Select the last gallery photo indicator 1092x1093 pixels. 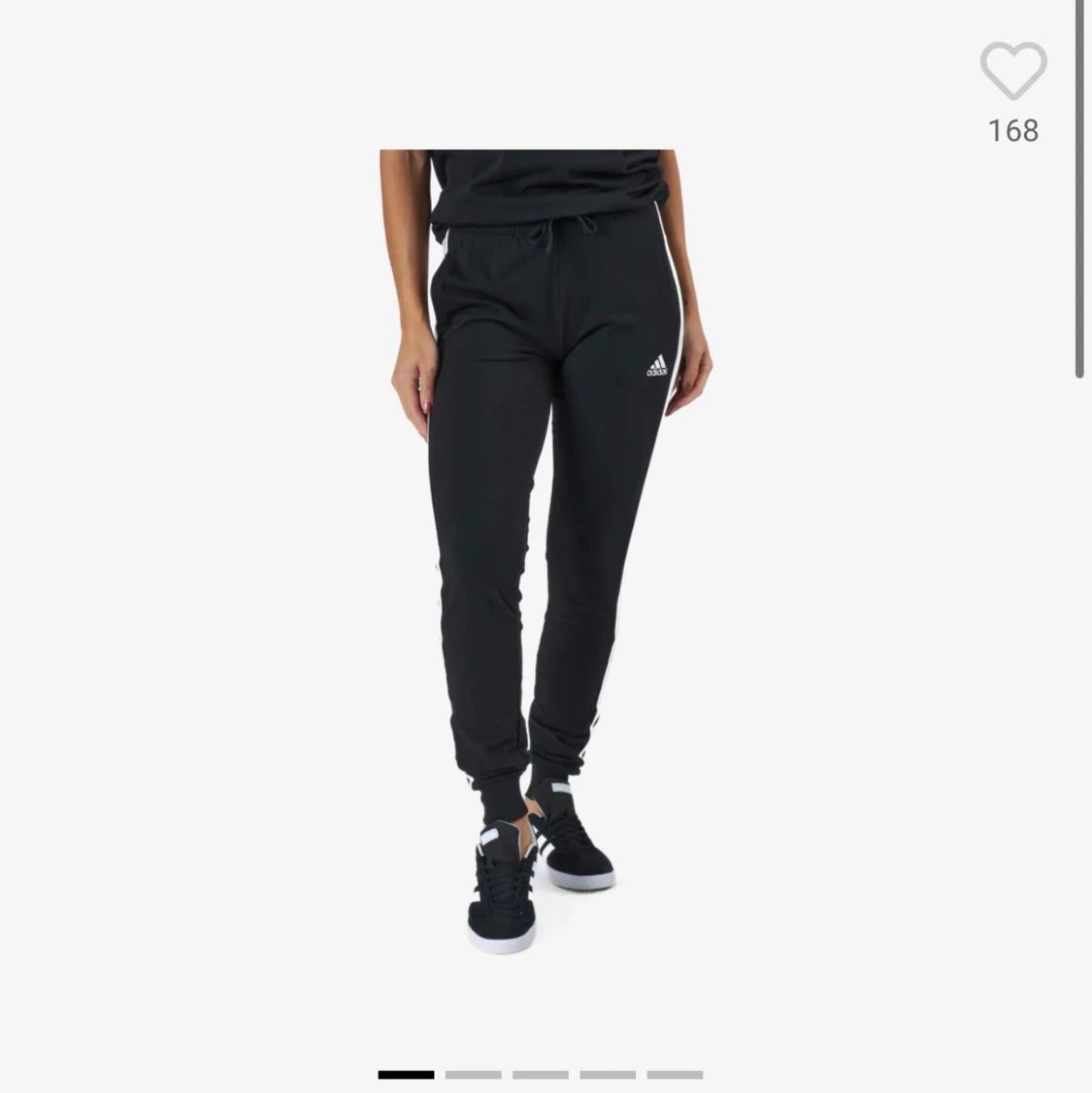pyautogui.click(x=675, y=1075)
